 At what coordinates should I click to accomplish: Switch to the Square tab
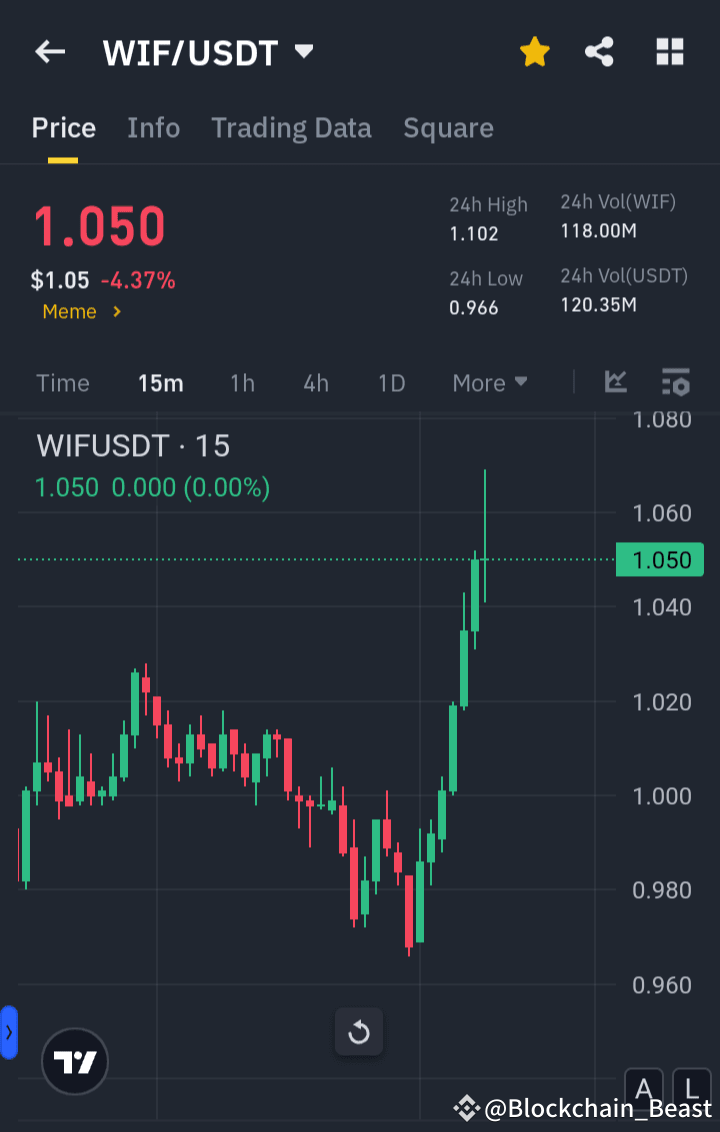pos(448,128)
